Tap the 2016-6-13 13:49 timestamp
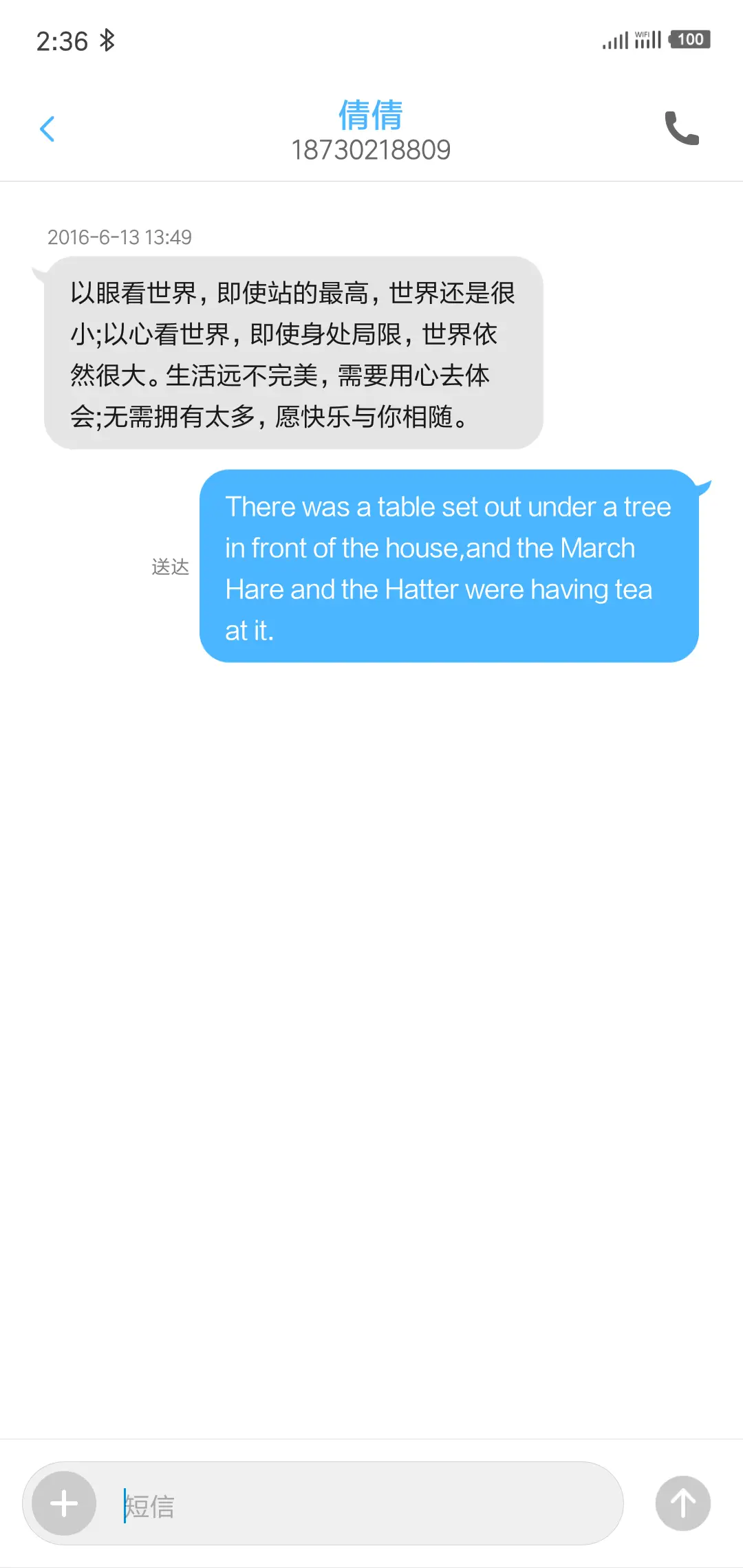This screenshot has width=743, height=1568. pyautogui.click(x=119, y=237)
